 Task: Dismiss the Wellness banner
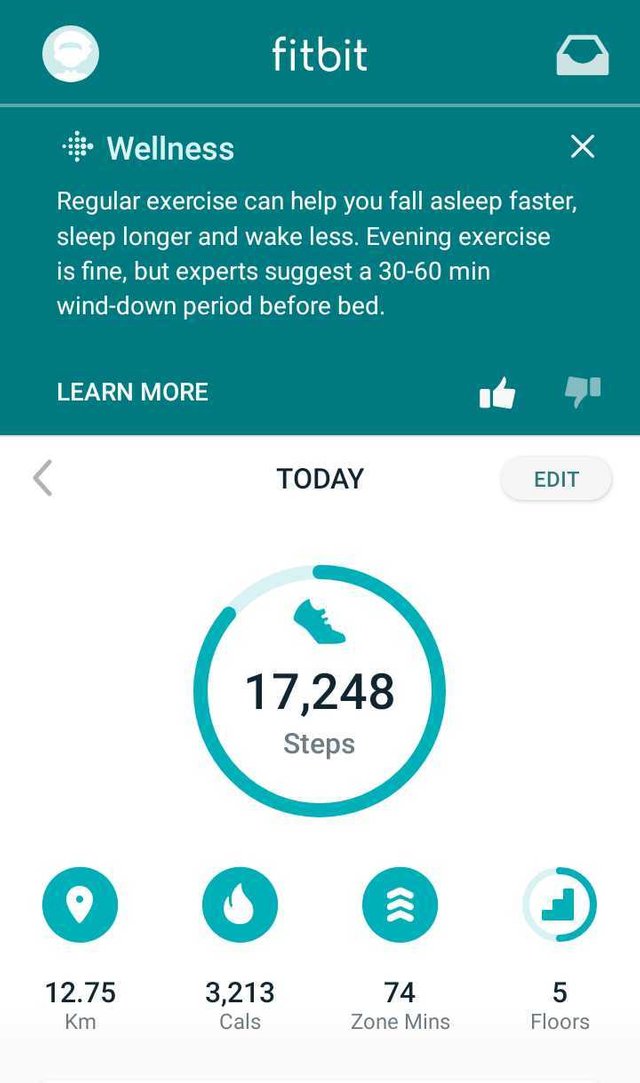[x=583, y=146]
